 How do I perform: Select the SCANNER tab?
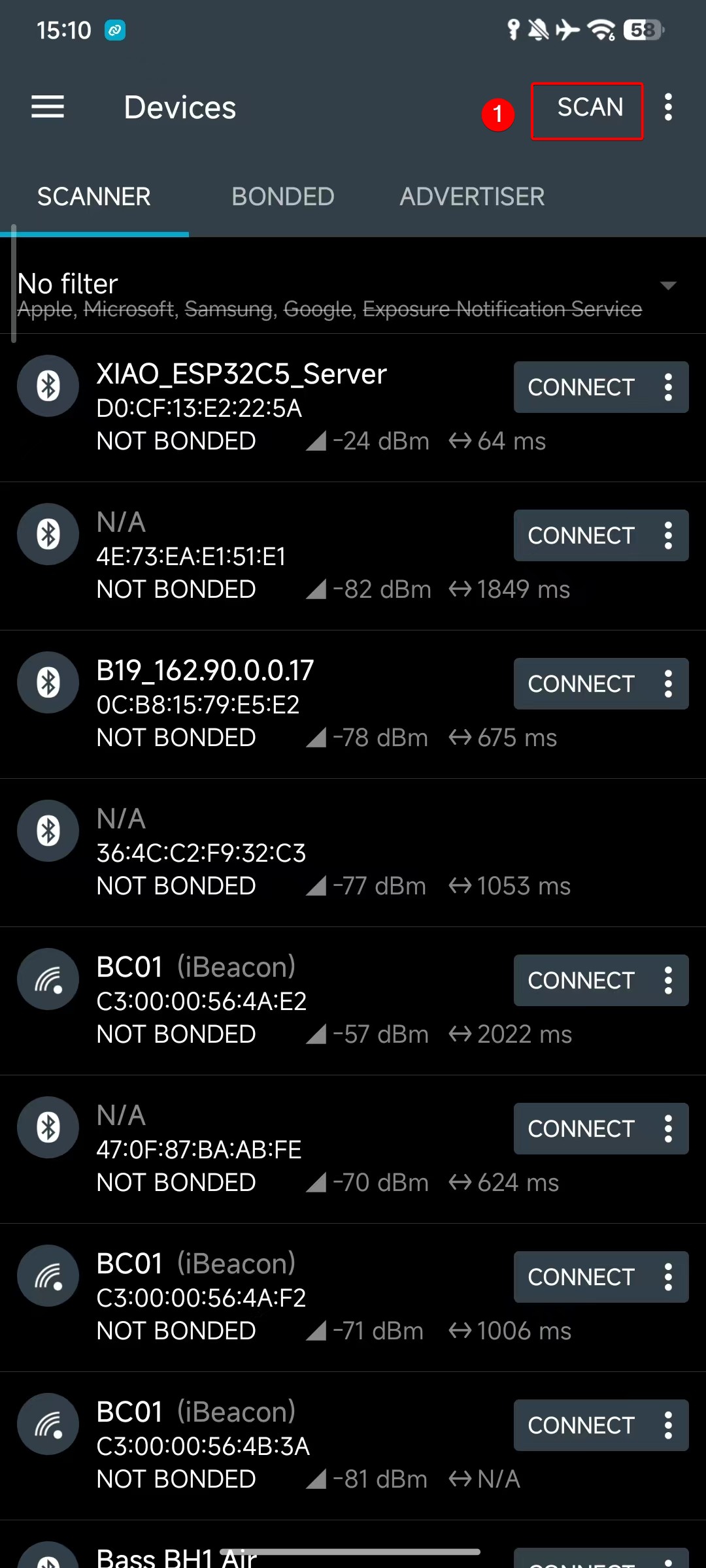coord(94,197)
